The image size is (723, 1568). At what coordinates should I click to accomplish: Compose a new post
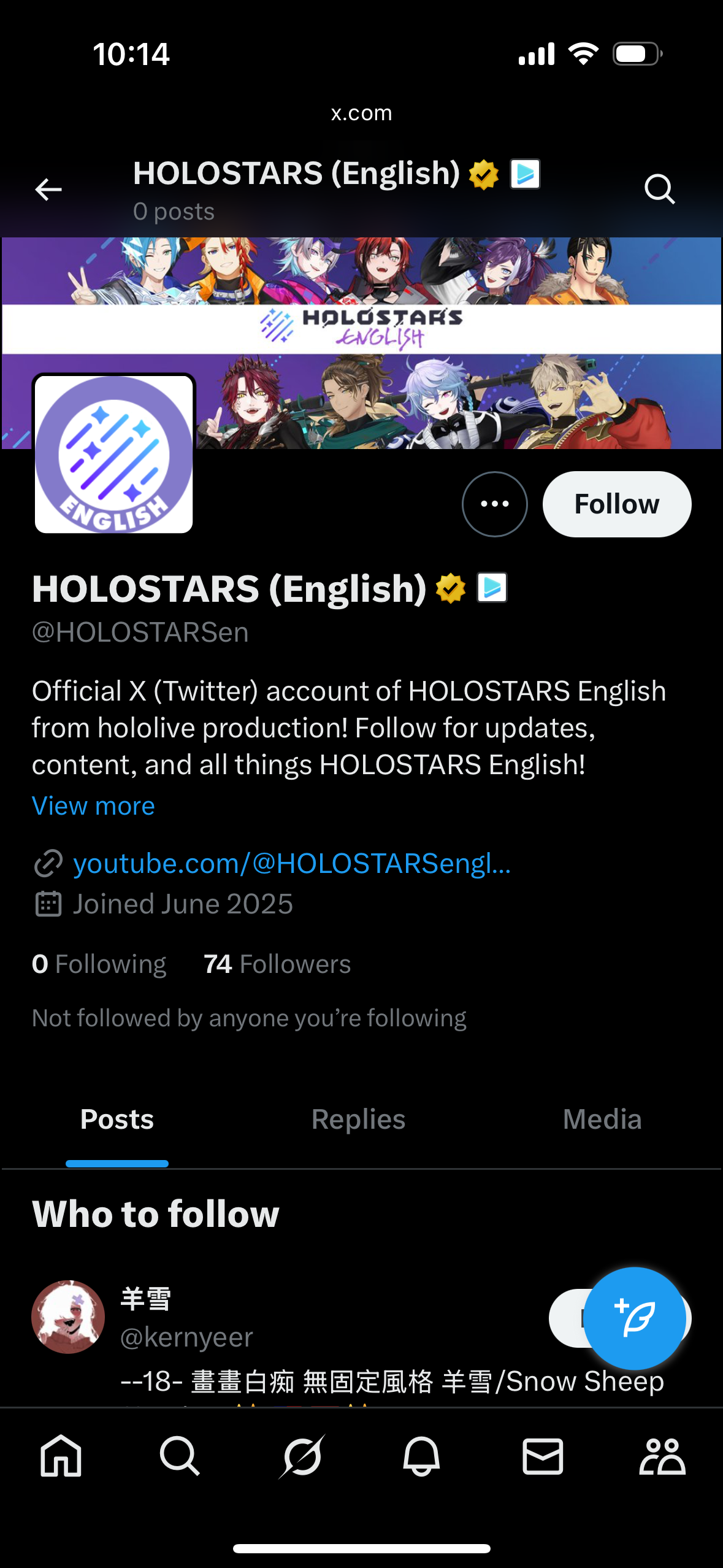tap(634, 1318)
